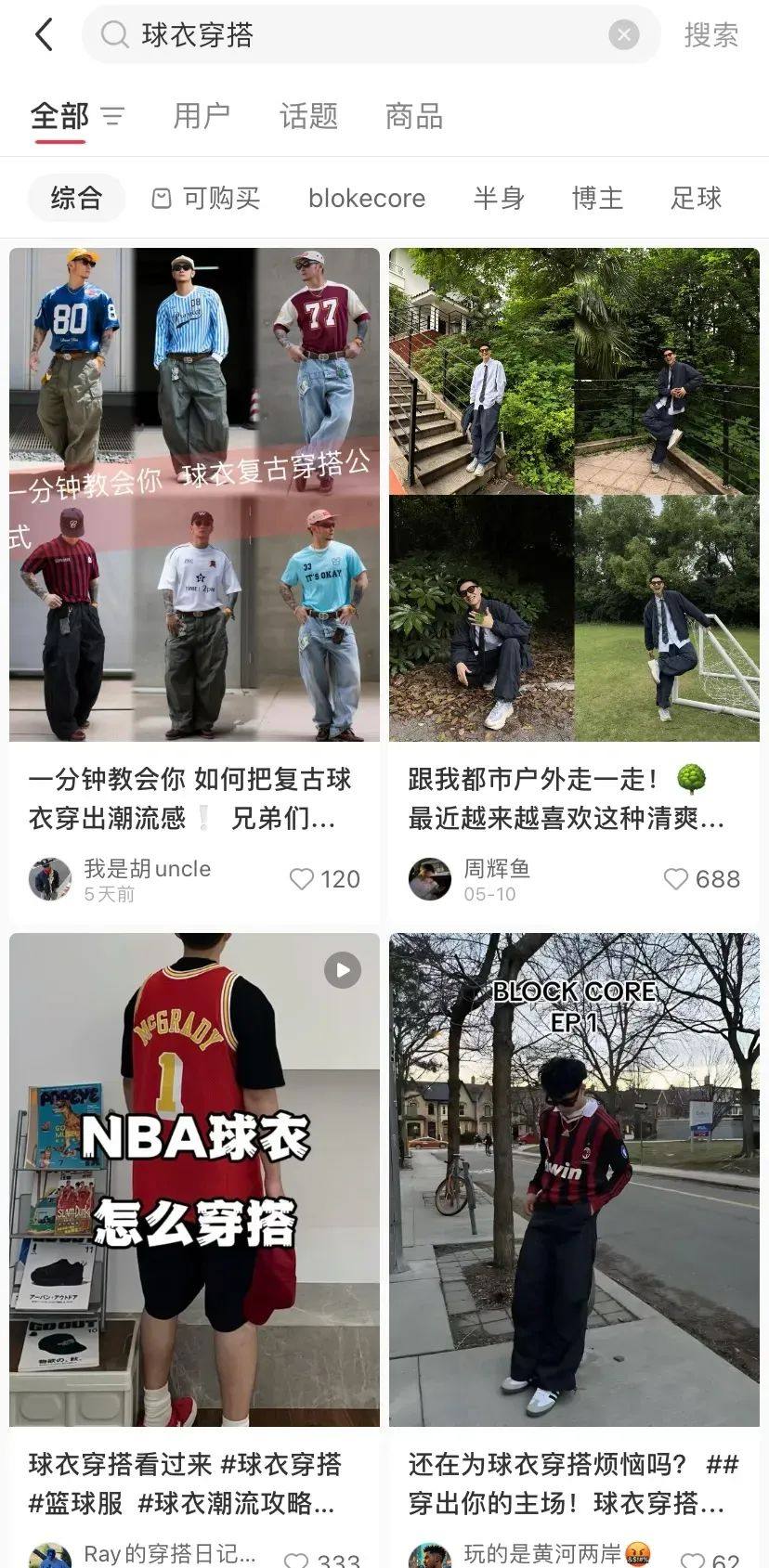The width and height of the screenshot is (769, 1568).
Task: Switch to the 话题 tab
Action: (308, 117)
